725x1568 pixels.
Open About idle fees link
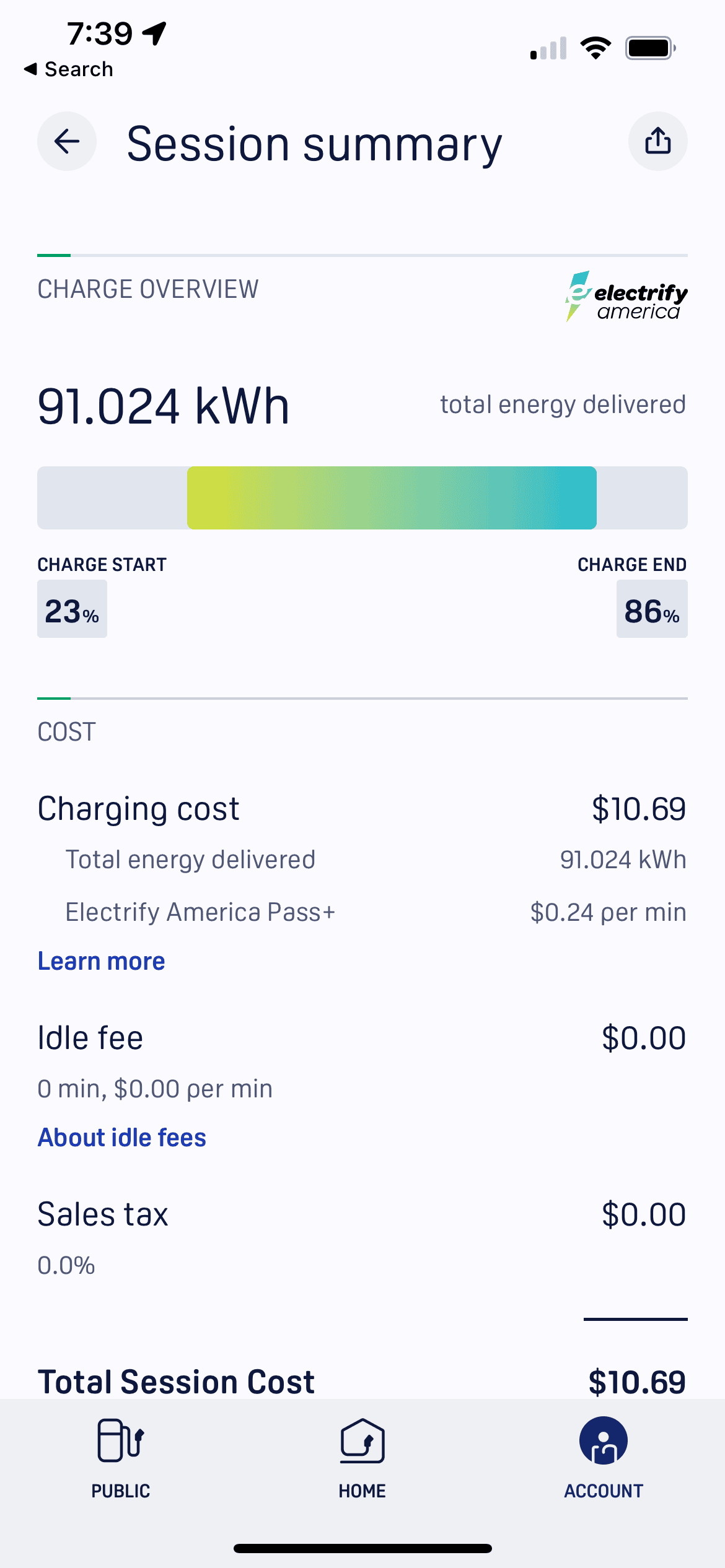click(122, 1138)
